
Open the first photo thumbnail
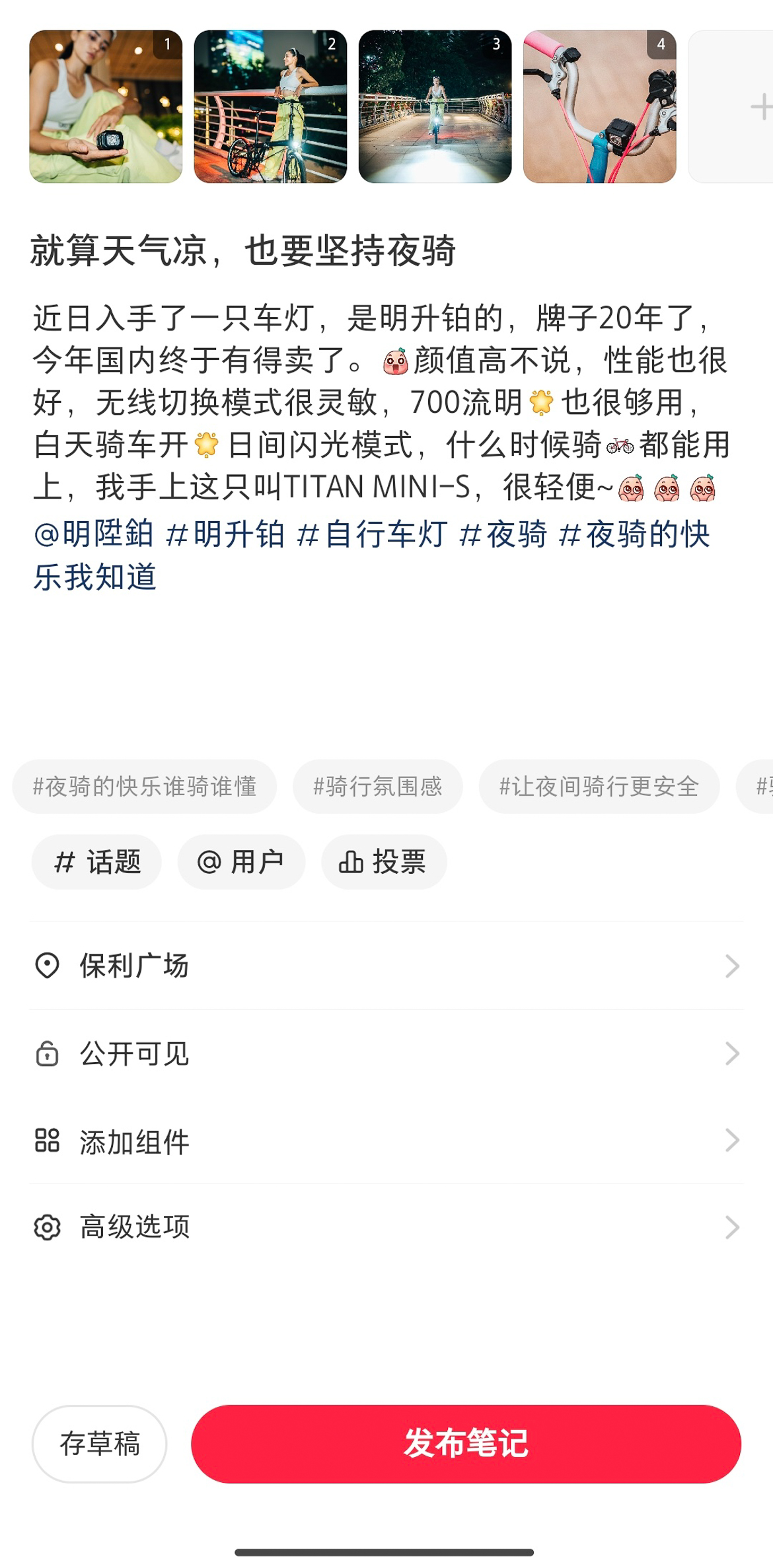point(106,106)
